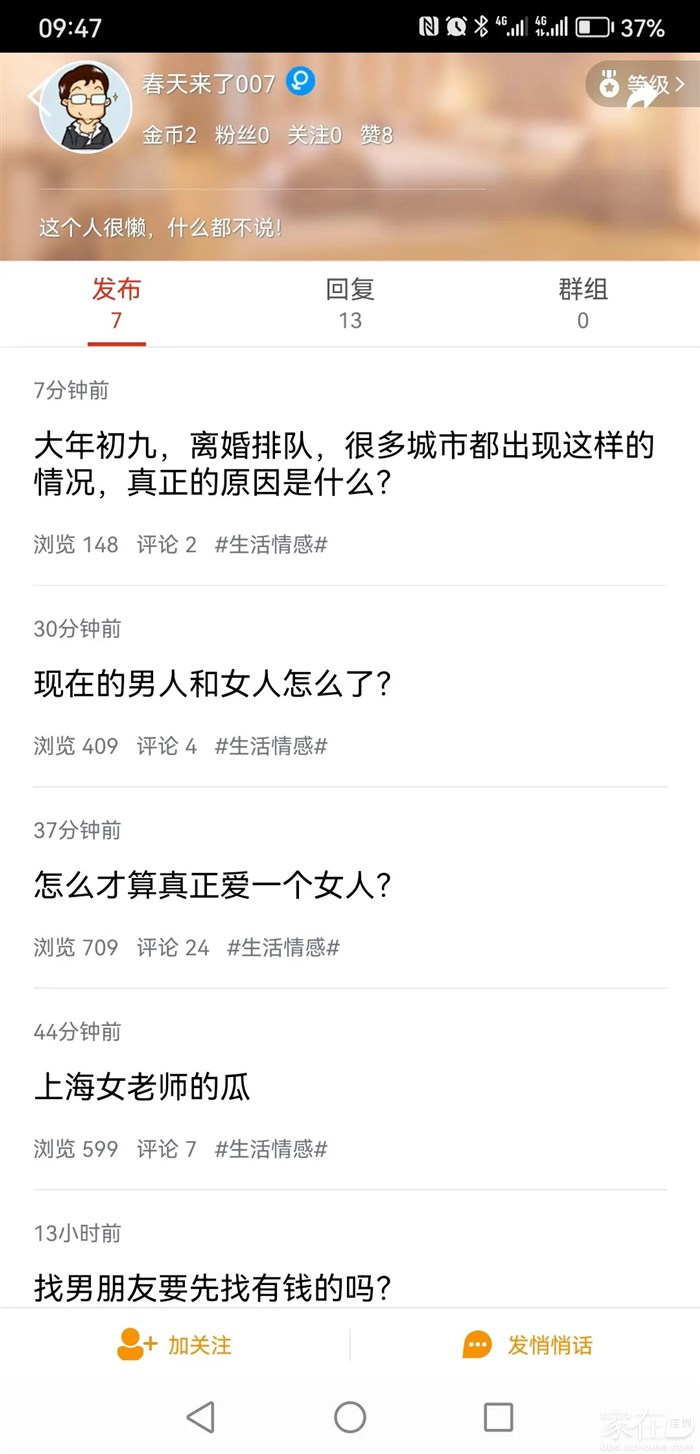700x1454 pixels.
Task: Follow this user with 加关注
Action: [x=175, y=1345]
